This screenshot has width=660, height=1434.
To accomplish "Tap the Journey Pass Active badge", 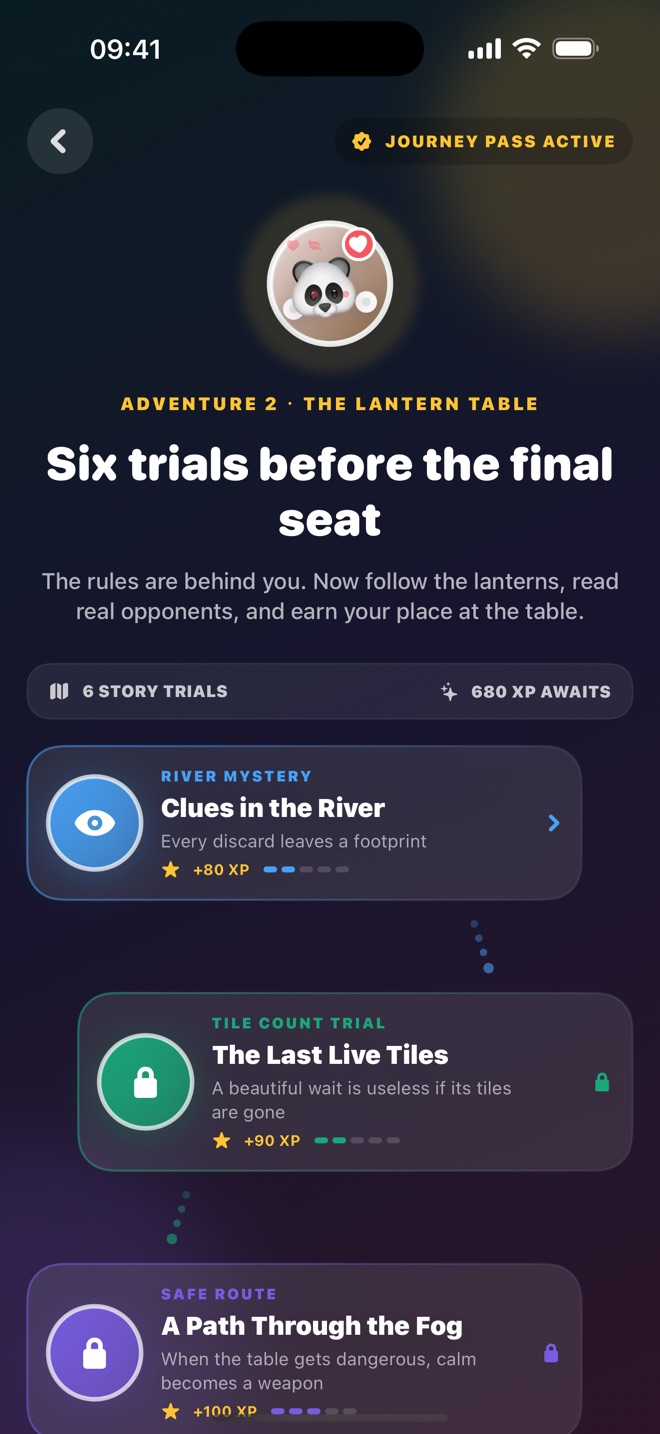I will (483, 141).
